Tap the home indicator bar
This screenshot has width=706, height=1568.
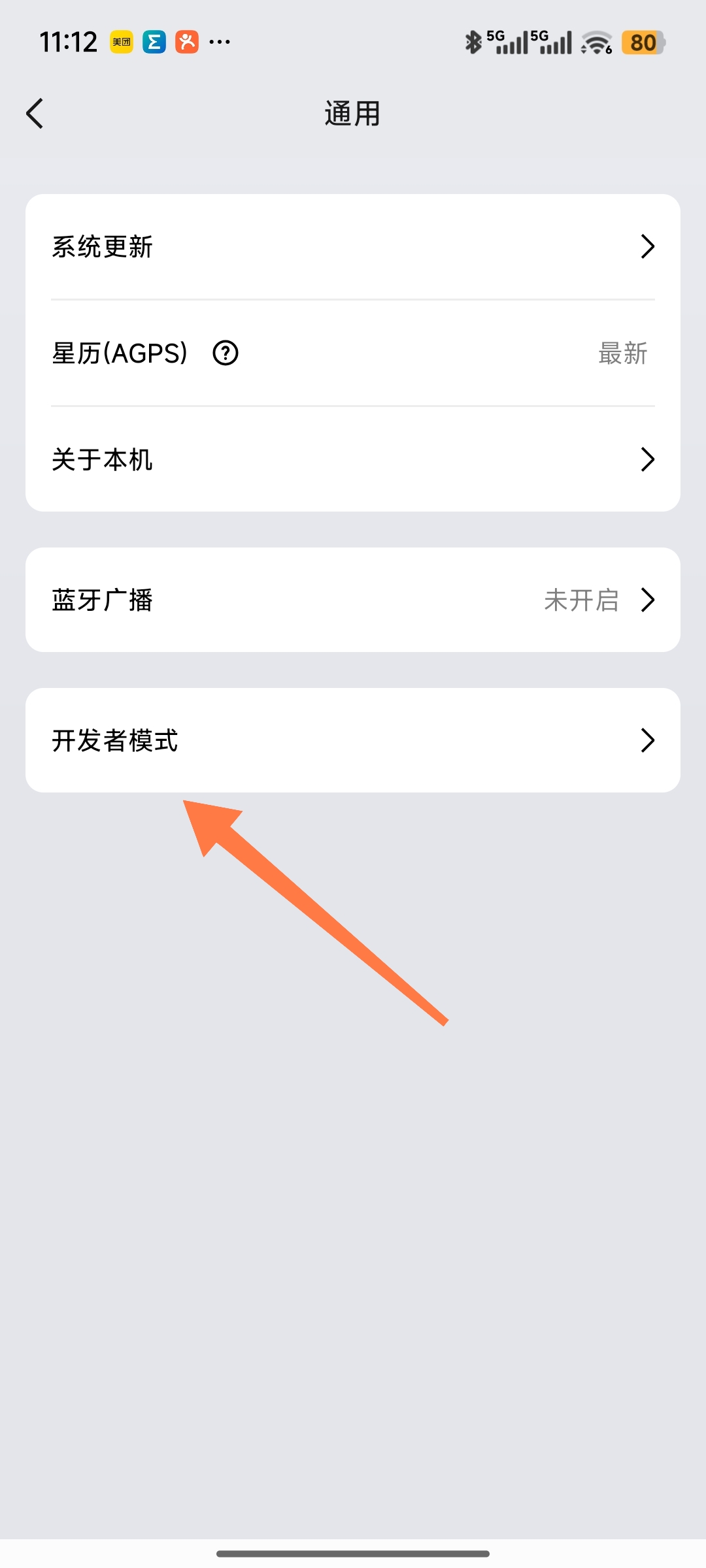353,1552
